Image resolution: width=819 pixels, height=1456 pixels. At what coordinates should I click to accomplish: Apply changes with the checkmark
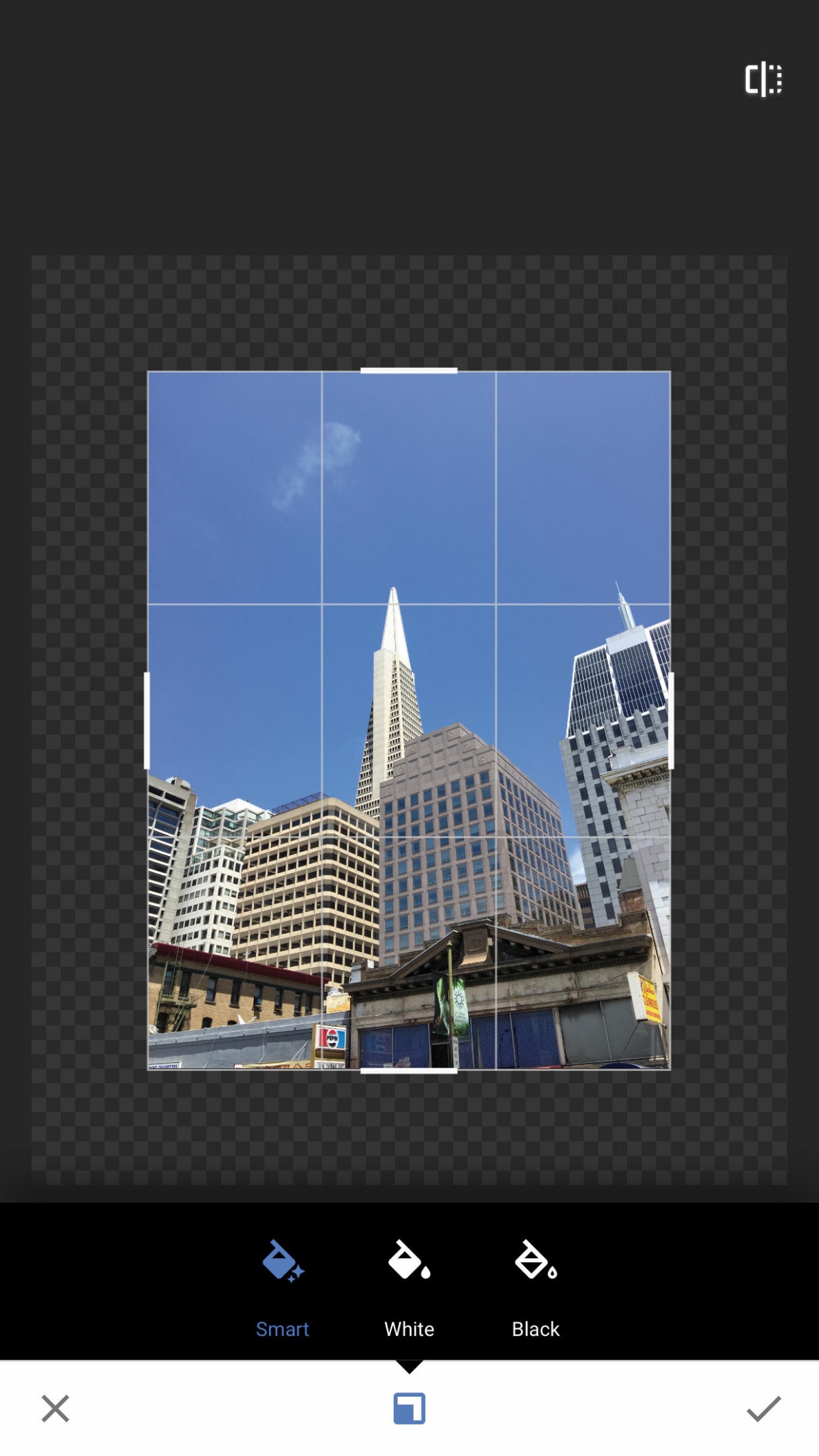[x=763, y=1408]
